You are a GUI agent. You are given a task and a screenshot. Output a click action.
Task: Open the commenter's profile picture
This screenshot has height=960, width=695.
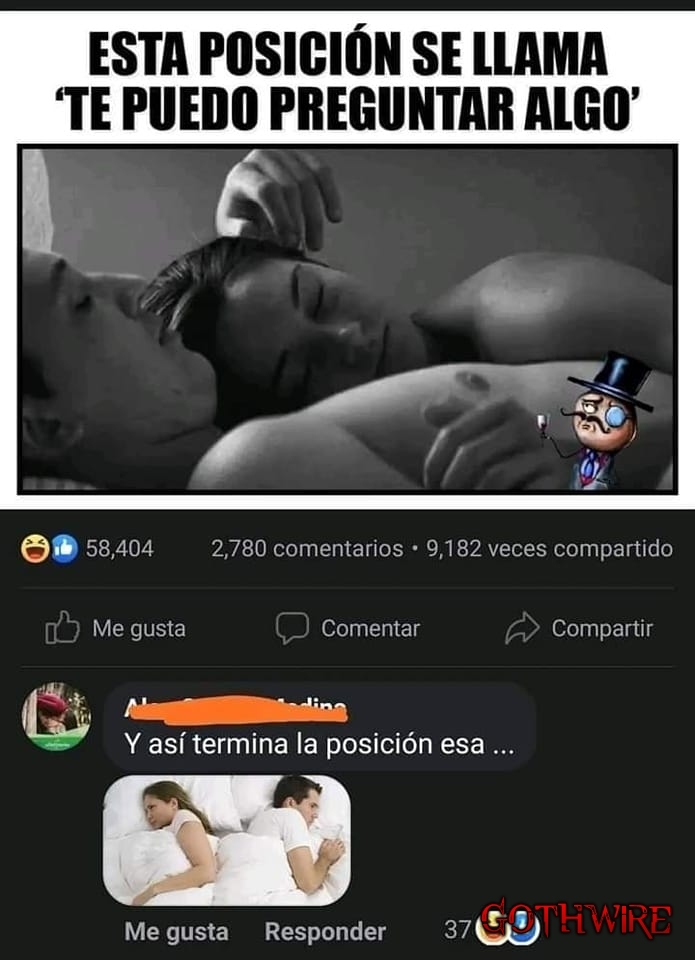pos(57,717)
